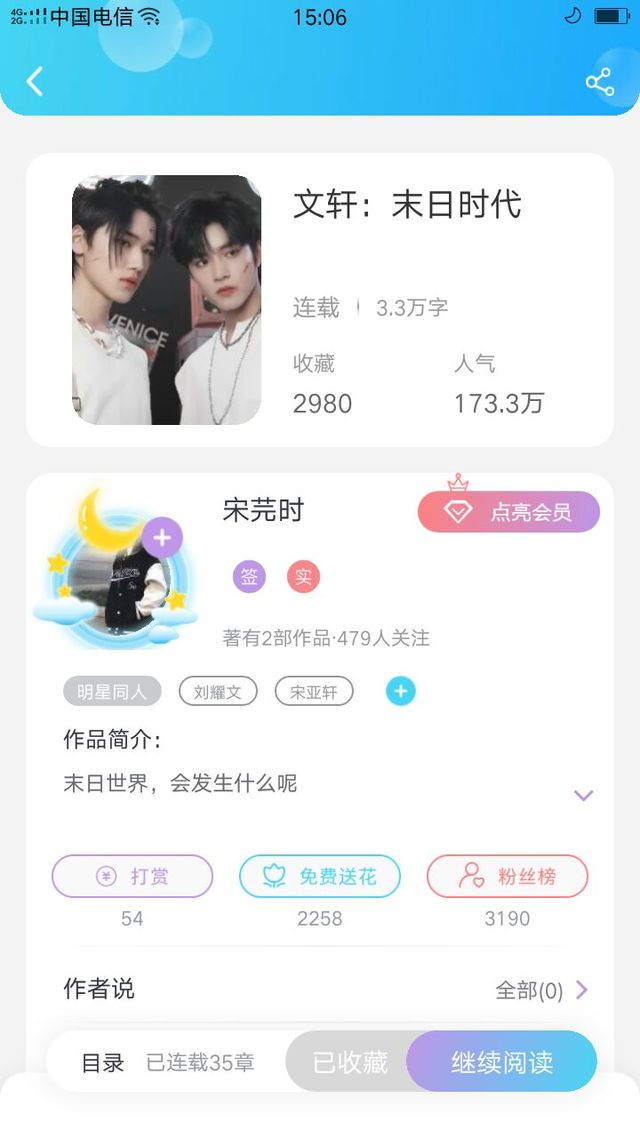
Task: View all author notes via 全部(0)
Action: pos(541,990)
